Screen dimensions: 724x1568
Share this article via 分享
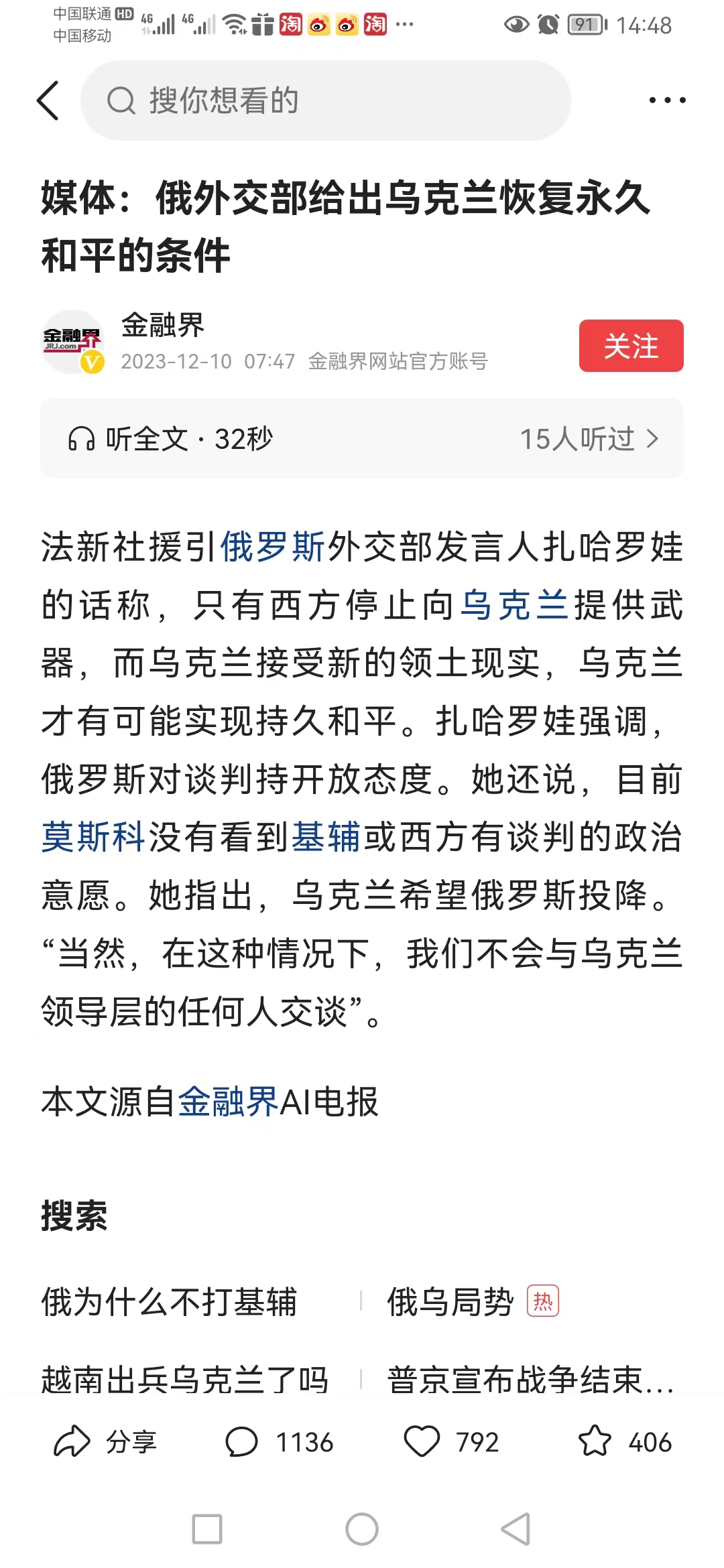click(x=105, y=1441)
